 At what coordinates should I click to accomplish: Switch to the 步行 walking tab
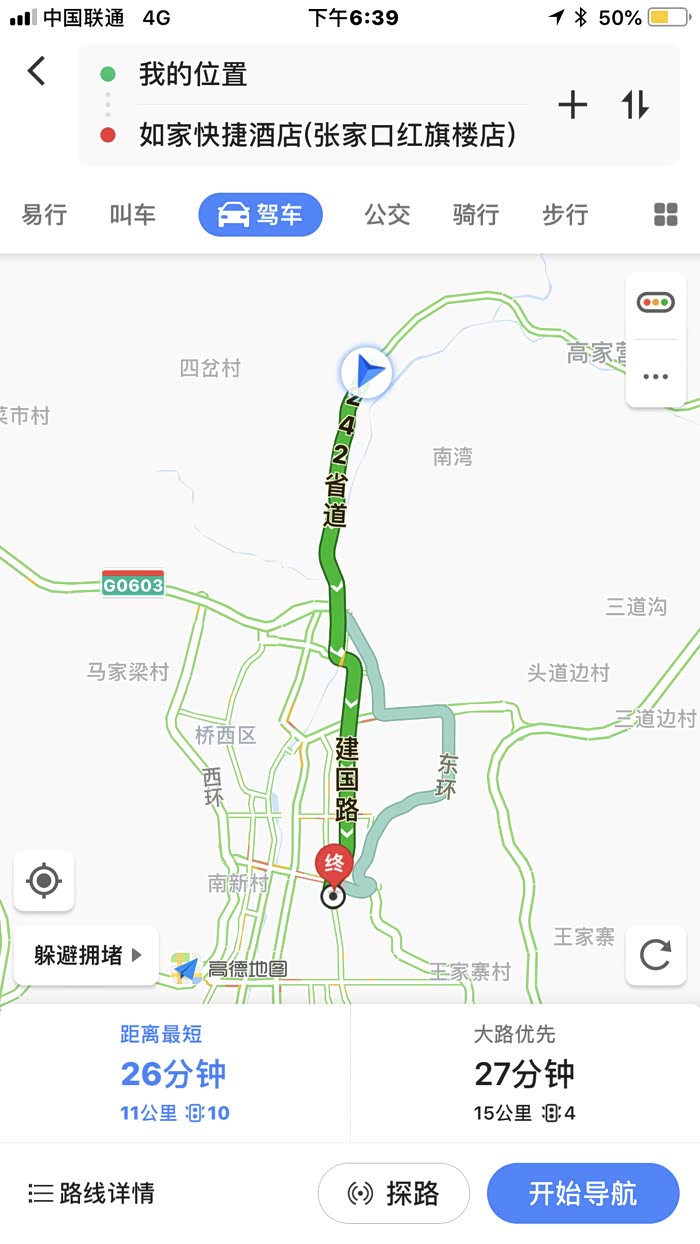click(x=565, y=215)
